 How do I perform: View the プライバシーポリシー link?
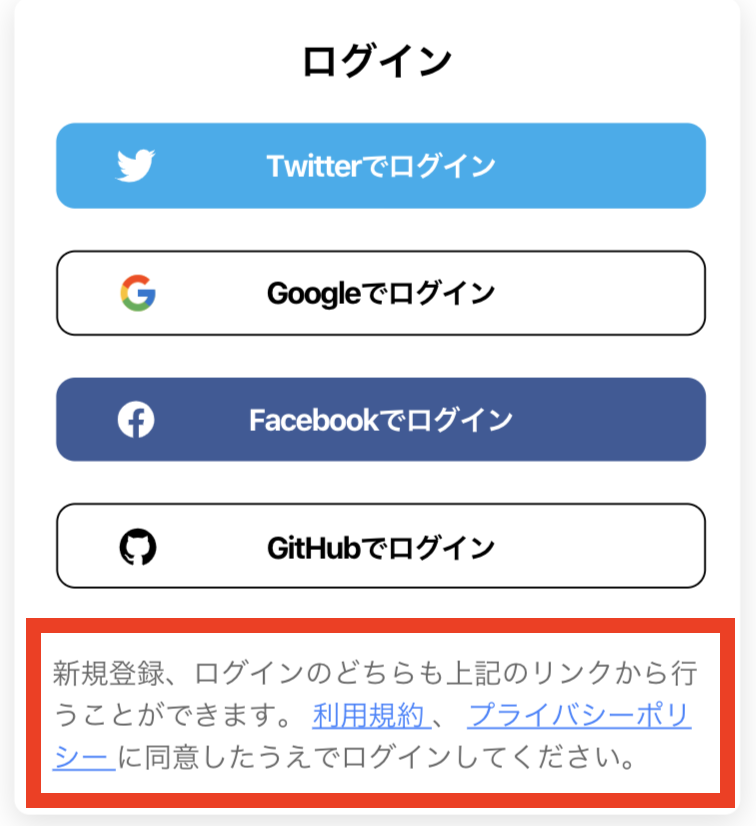pos(580,716)
